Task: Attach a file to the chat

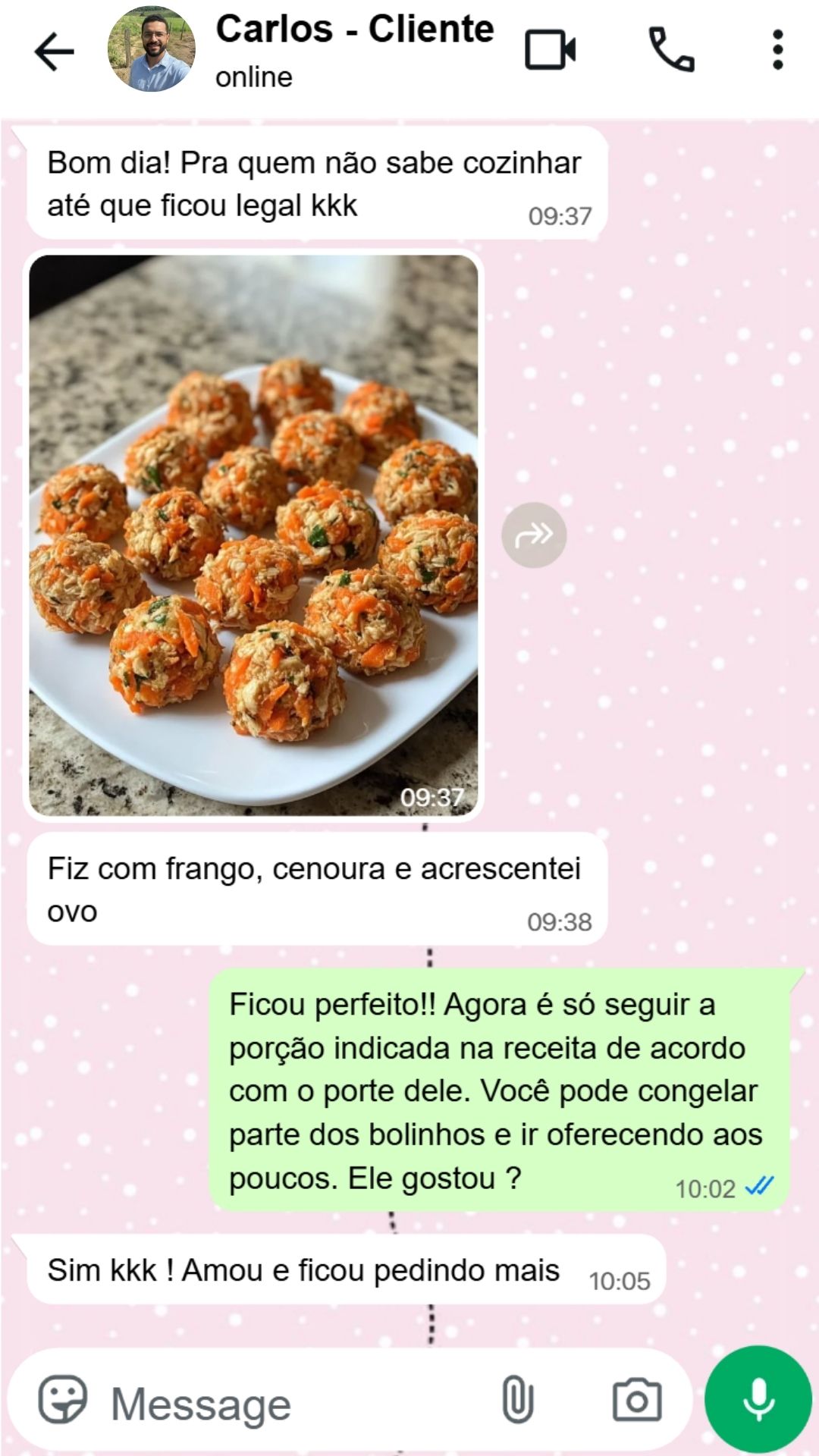Action: 518,1399
